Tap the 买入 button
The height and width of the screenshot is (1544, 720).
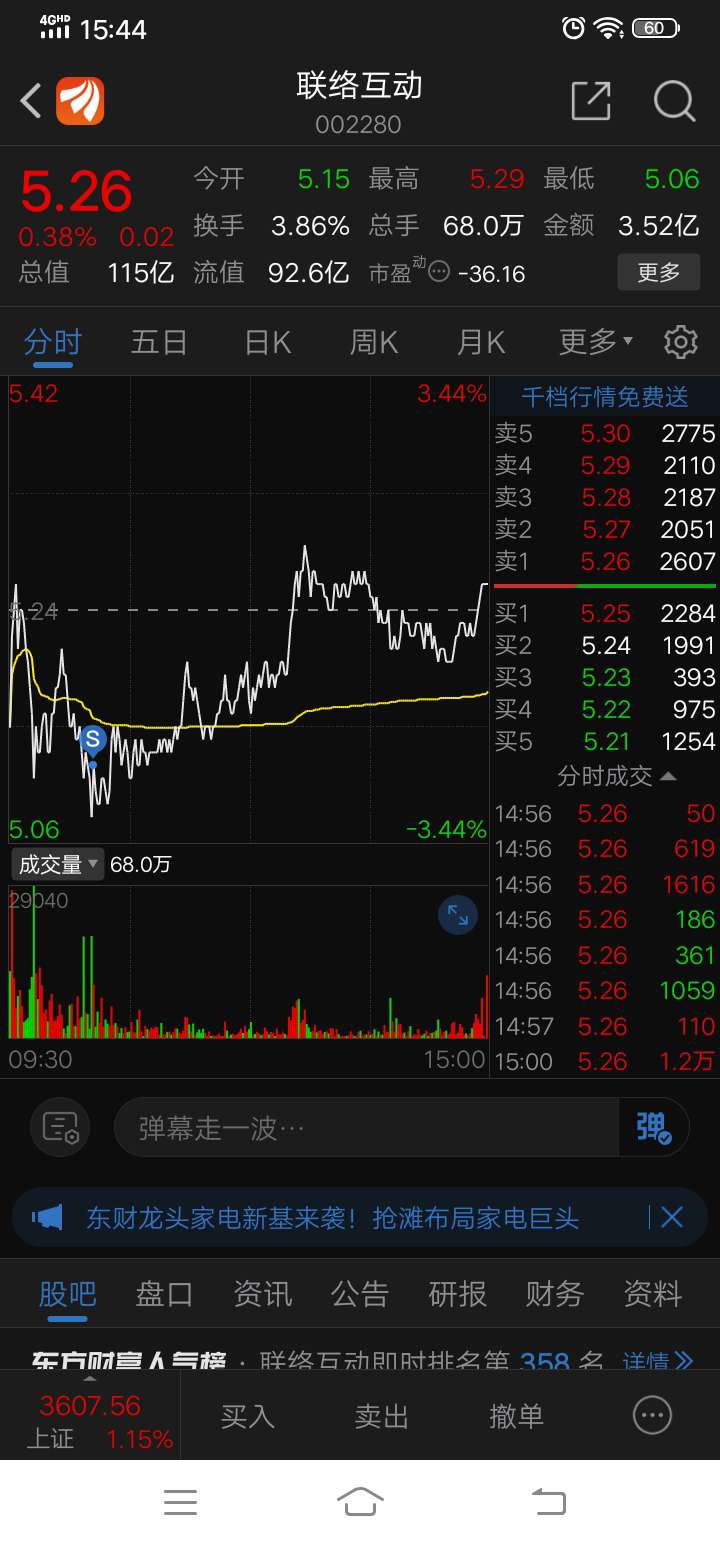(247, 1416)
